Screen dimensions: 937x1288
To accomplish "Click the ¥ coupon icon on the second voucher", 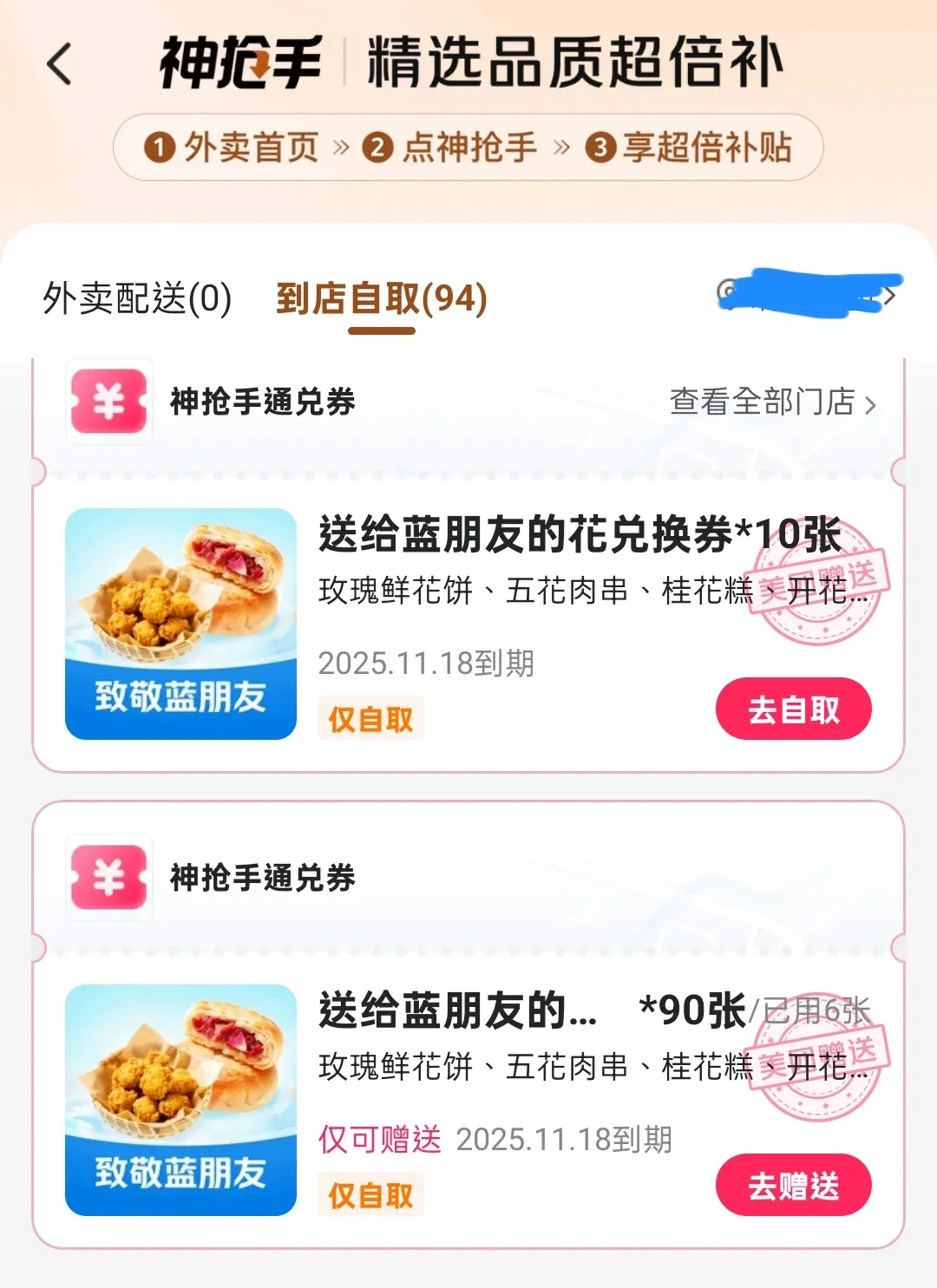I will pyautogui.click(x=108, y=878).
